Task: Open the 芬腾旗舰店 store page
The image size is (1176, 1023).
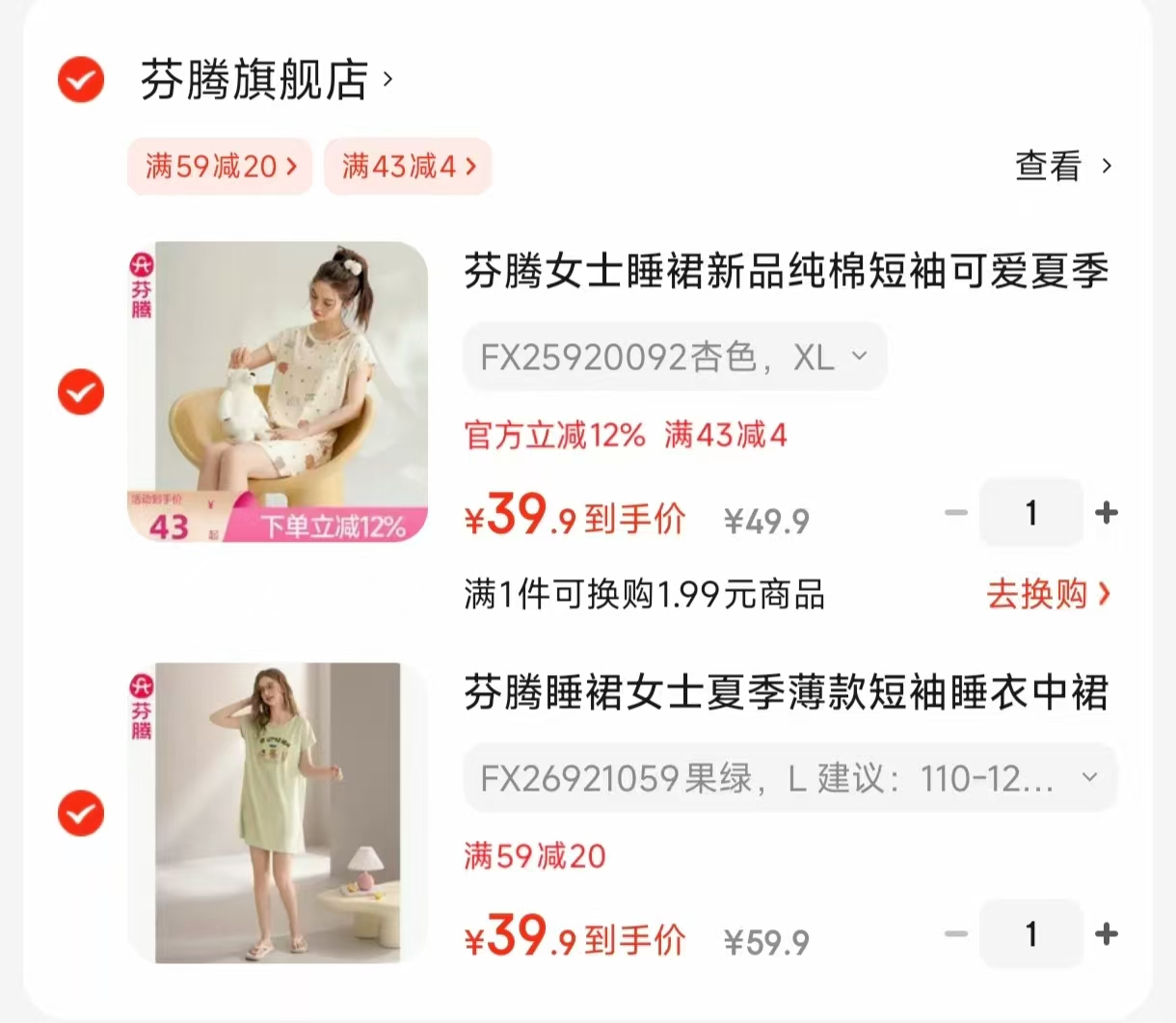Action: tap(255, 80)
